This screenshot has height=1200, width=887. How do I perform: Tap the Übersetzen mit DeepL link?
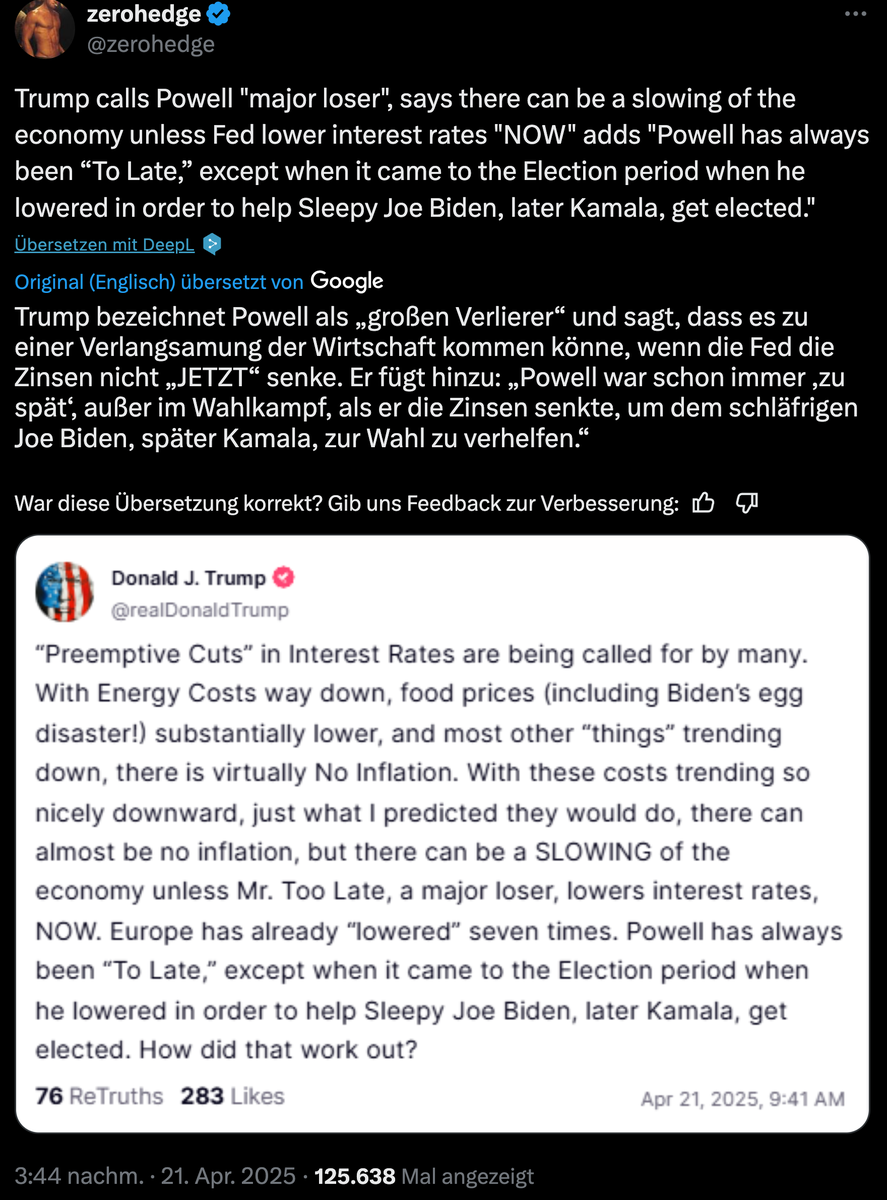tap(104, 244)
